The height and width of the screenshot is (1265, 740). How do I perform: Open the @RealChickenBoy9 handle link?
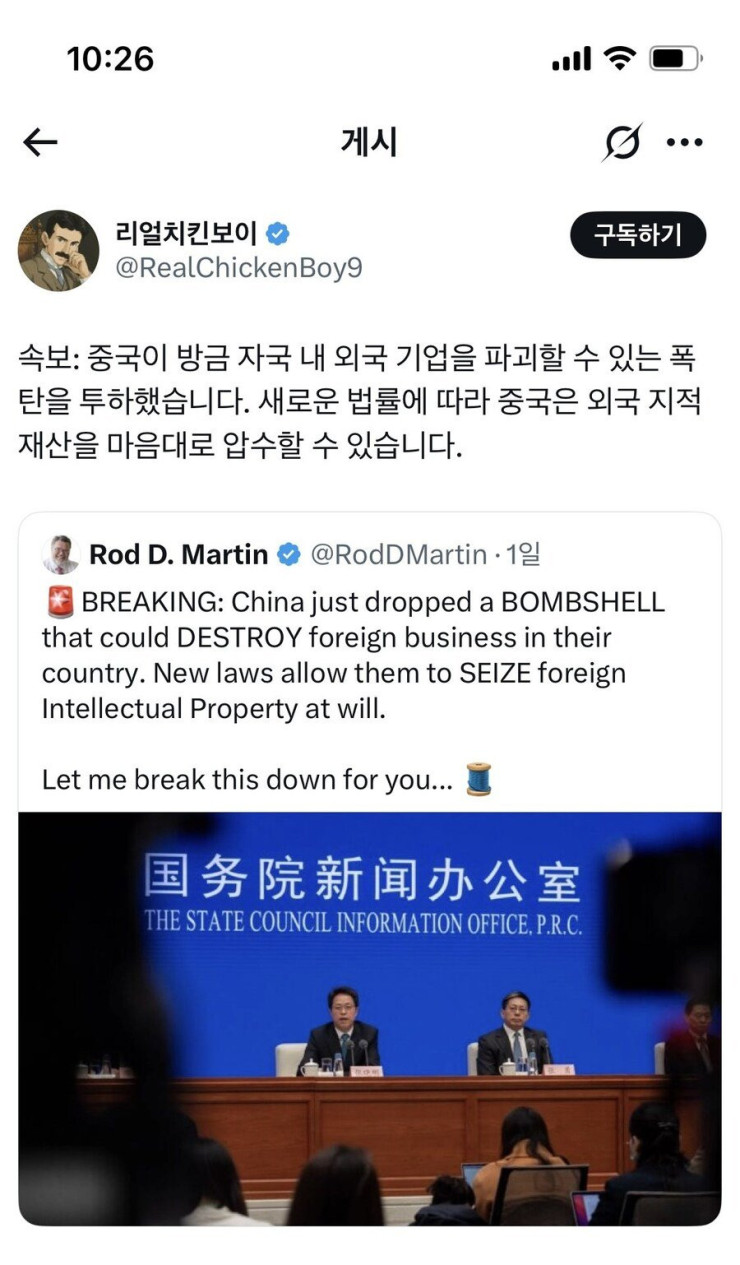pos(239,269)
